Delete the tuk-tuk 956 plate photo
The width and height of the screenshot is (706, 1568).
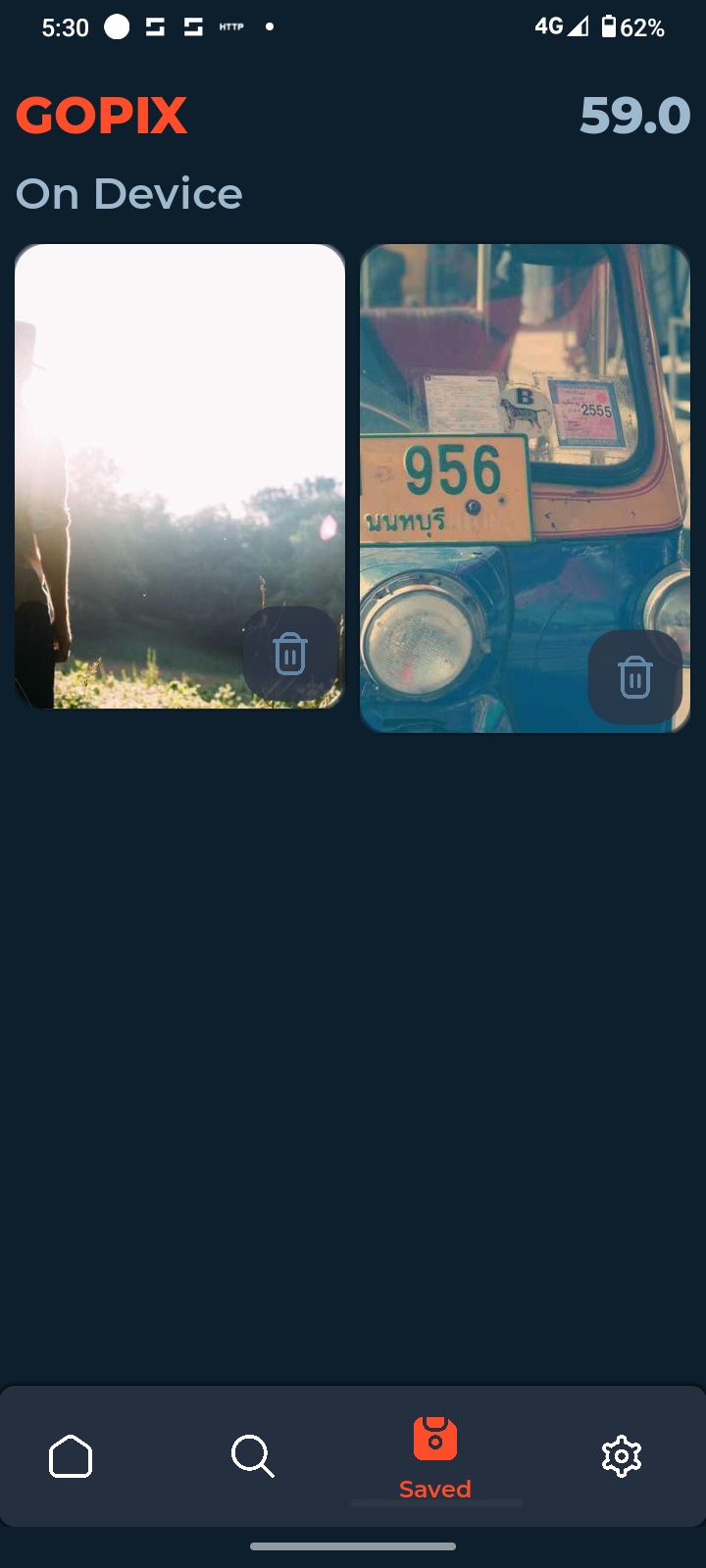634,677
